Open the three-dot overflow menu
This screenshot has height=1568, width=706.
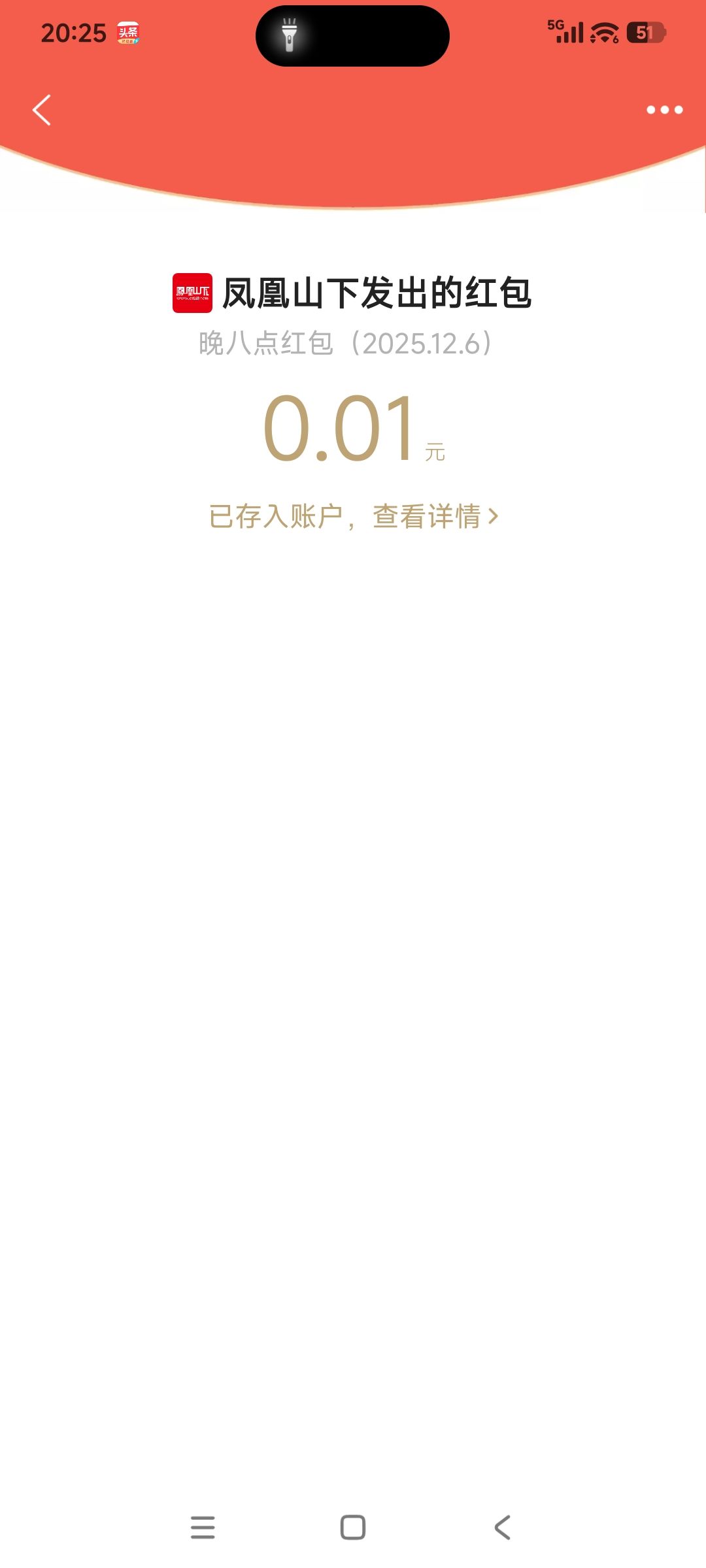coord(664,110)
